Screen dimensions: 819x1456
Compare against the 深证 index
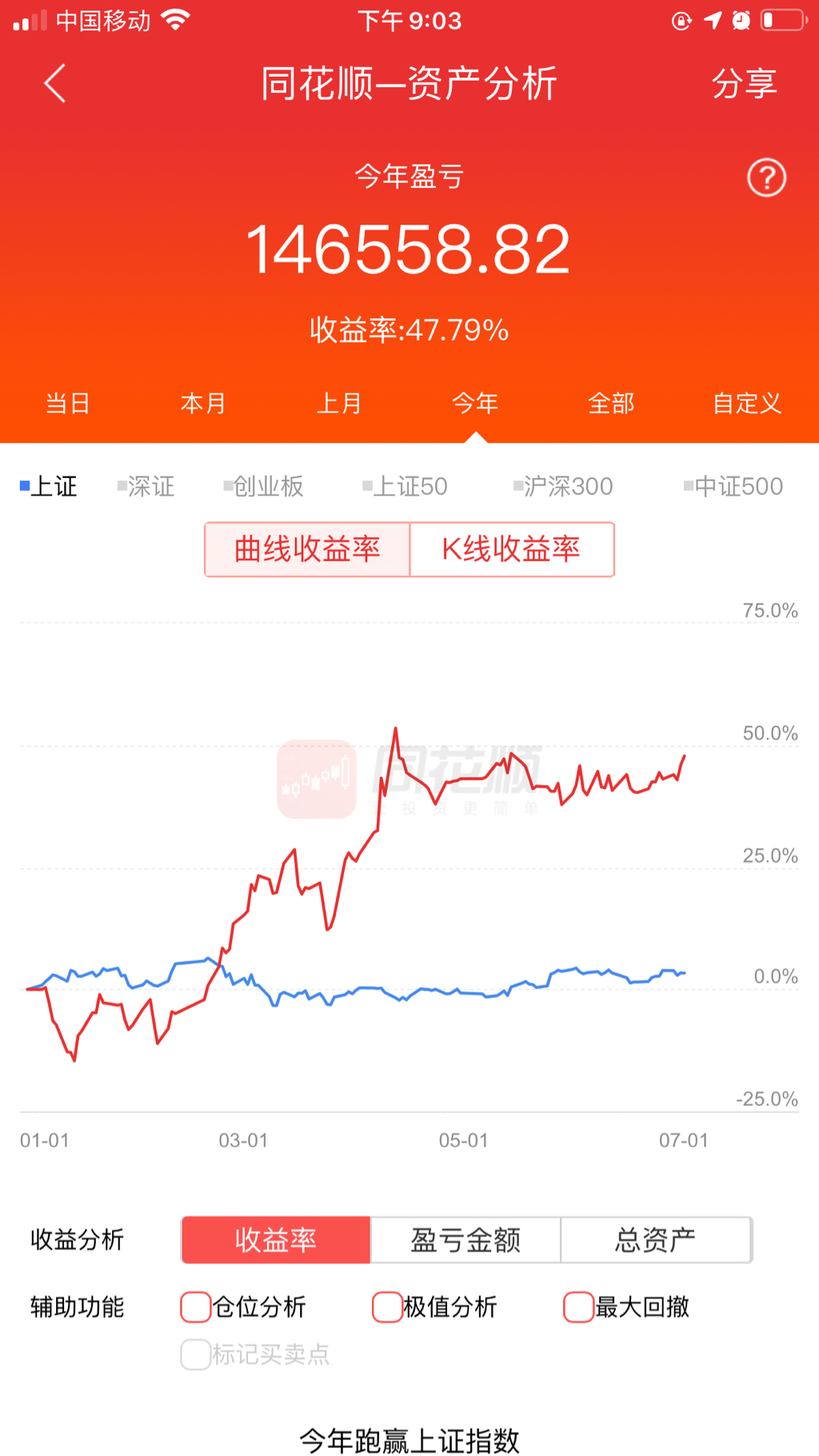[x=146, y=486]
